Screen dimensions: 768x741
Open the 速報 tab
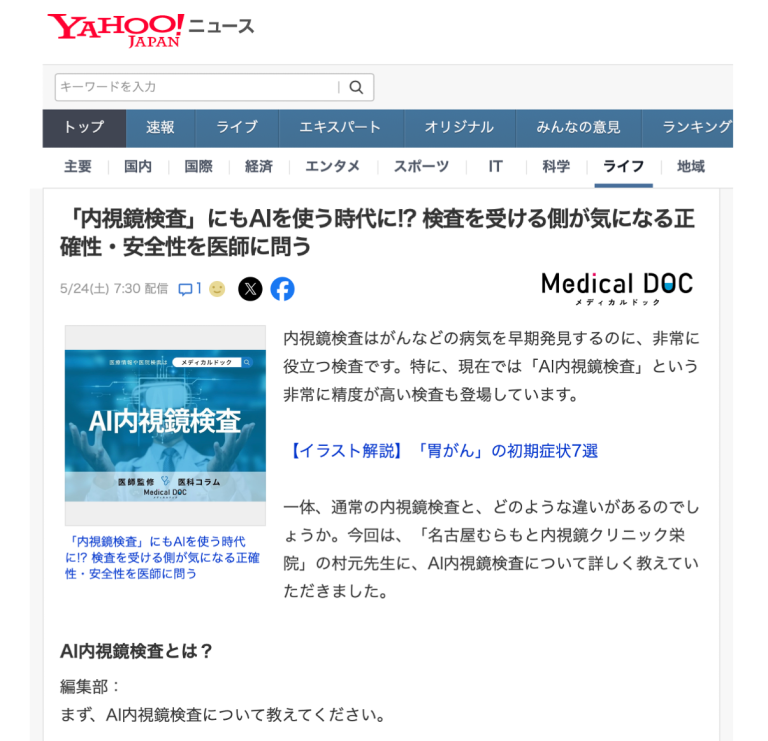[160, 127]
